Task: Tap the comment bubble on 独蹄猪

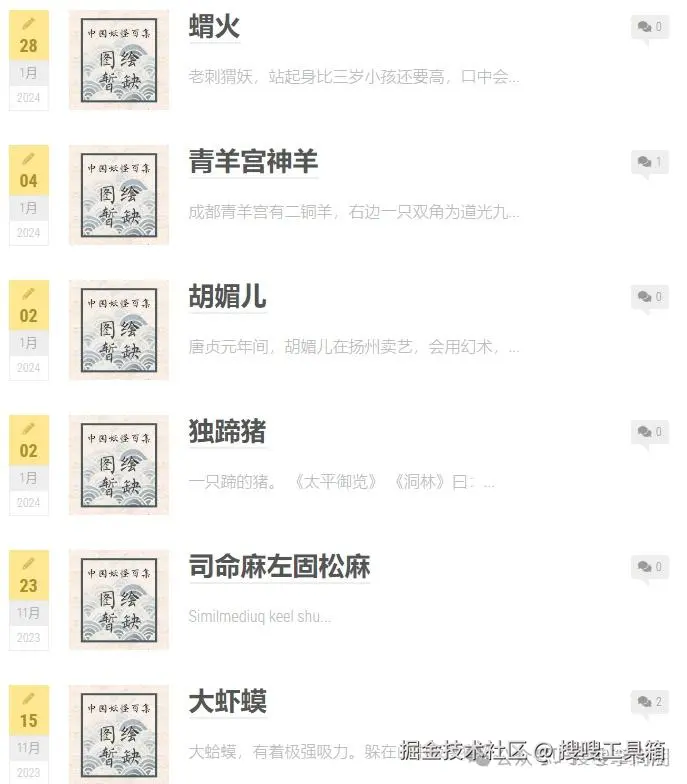Action: (x=649, y=432)
